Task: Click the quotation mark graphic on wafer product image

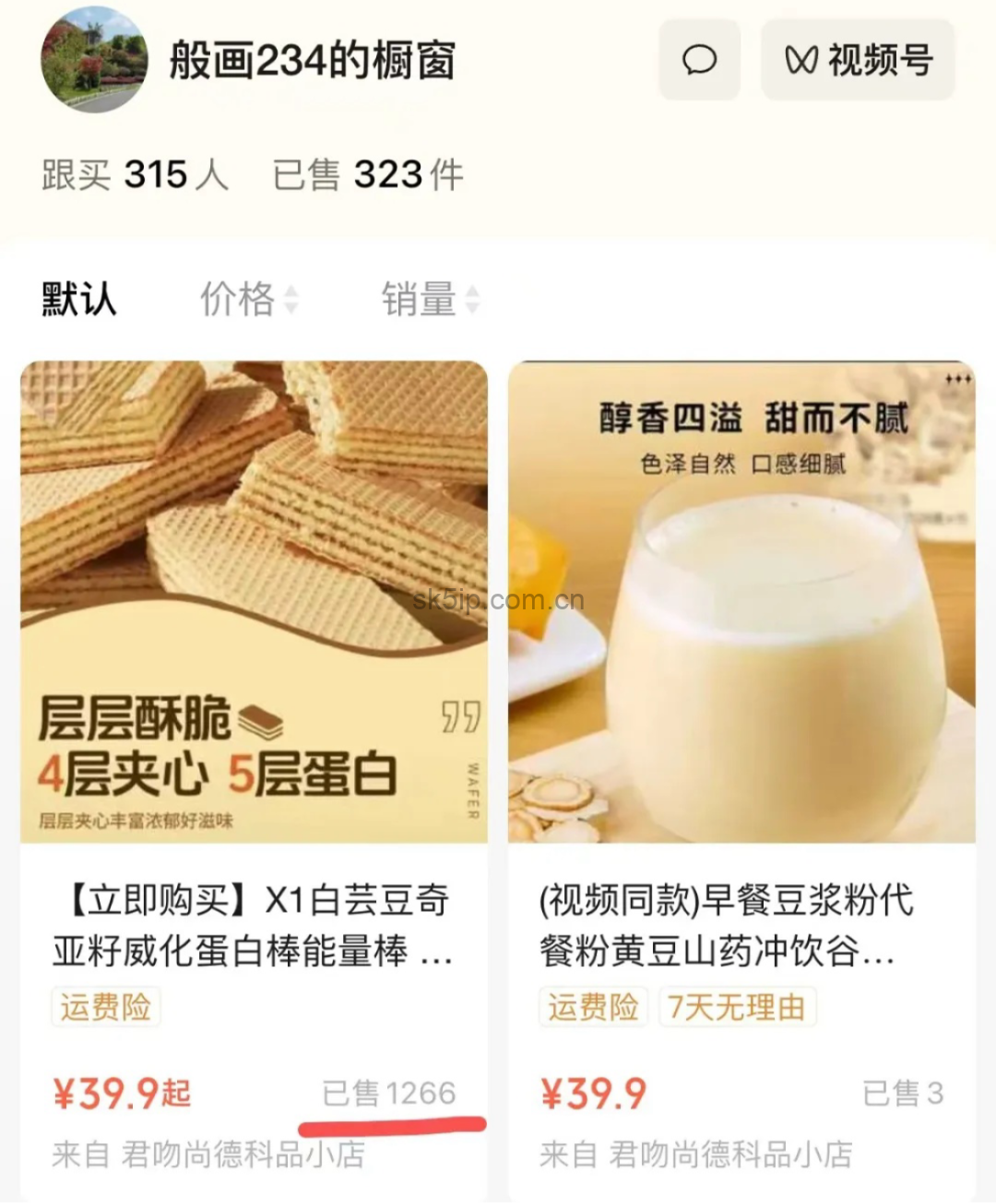Action: (461, 718)
